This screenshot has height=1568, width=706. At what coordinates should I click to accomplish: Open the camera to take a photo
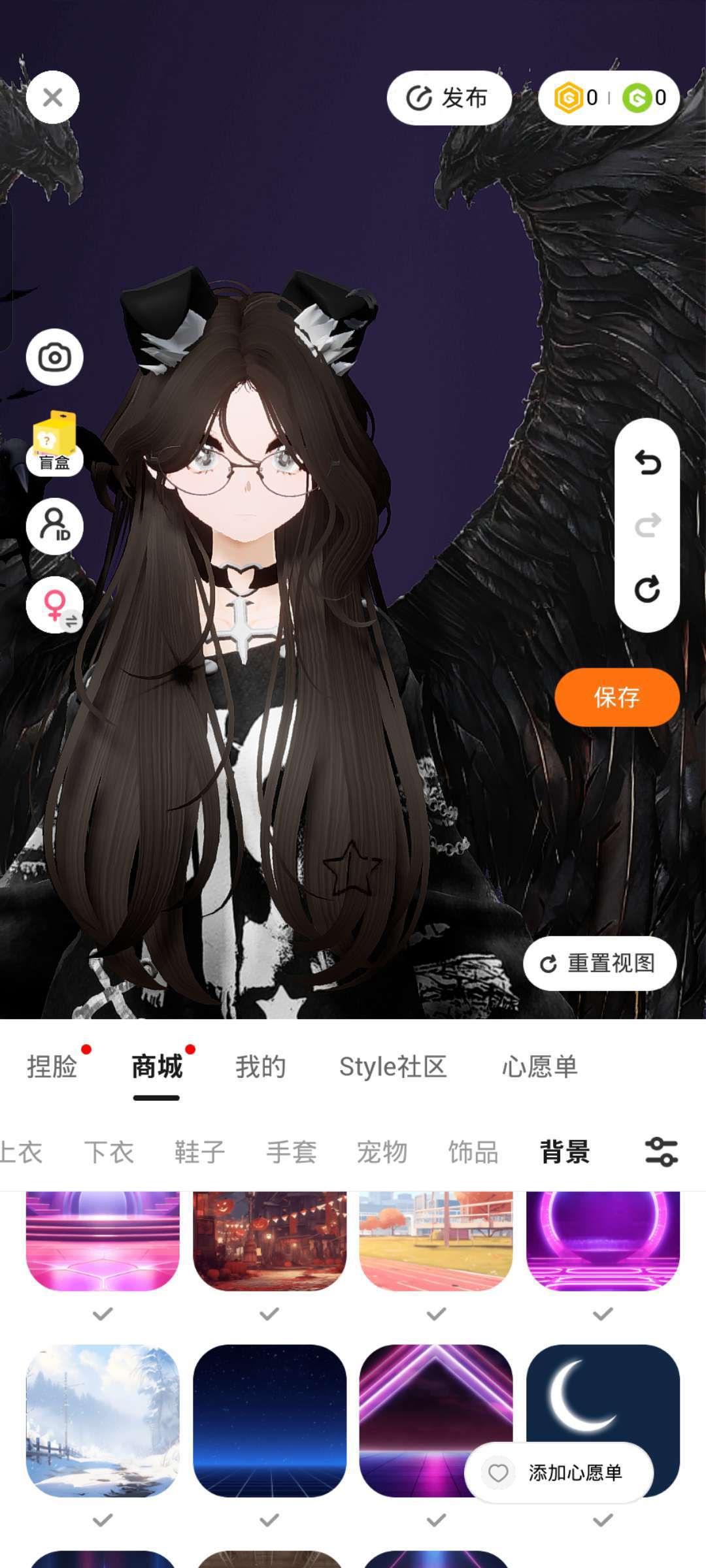pos(54,357)
